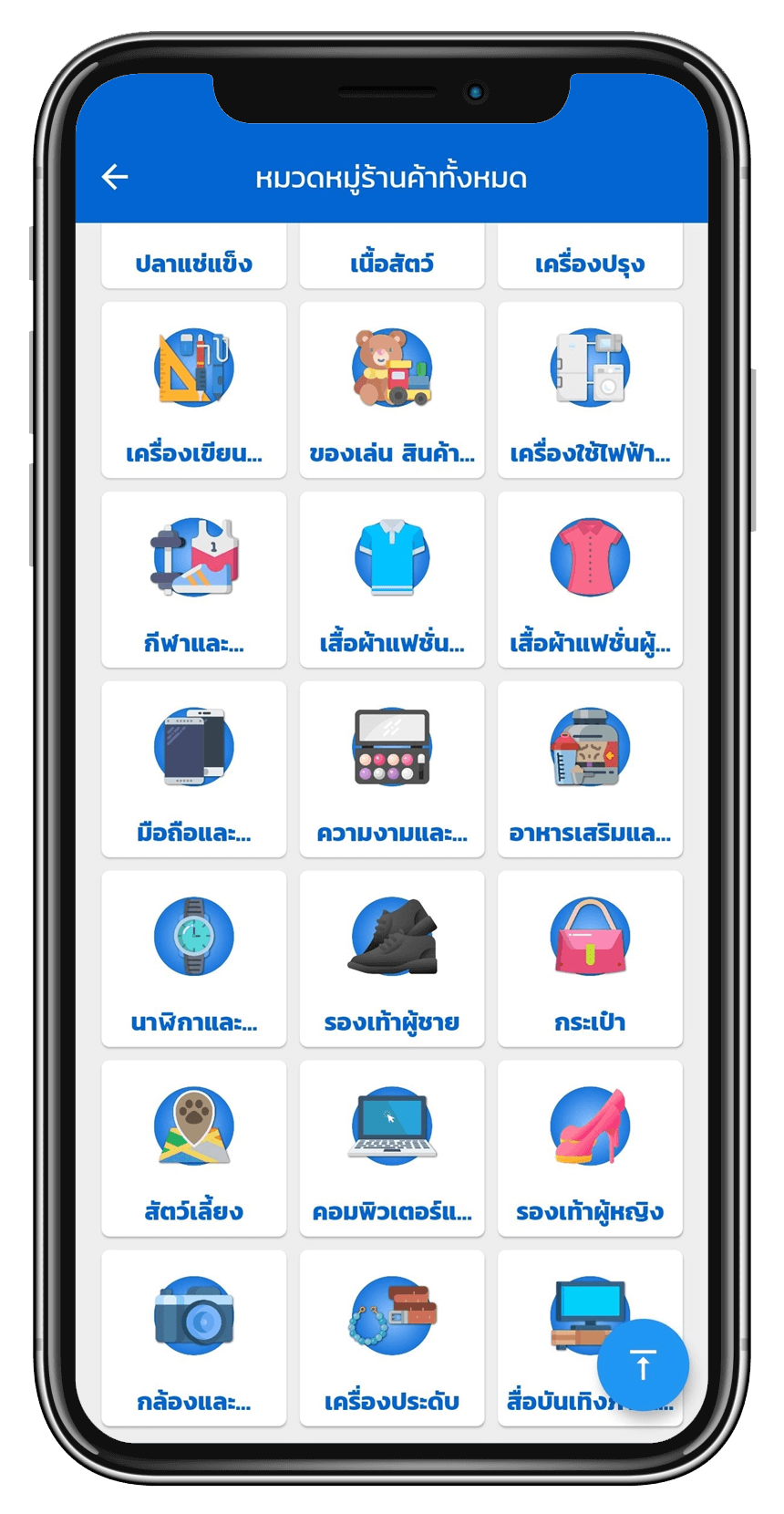Open the เครื่องเขียน category card
This screenshot has height=1514, width=784.
point(194,390)
